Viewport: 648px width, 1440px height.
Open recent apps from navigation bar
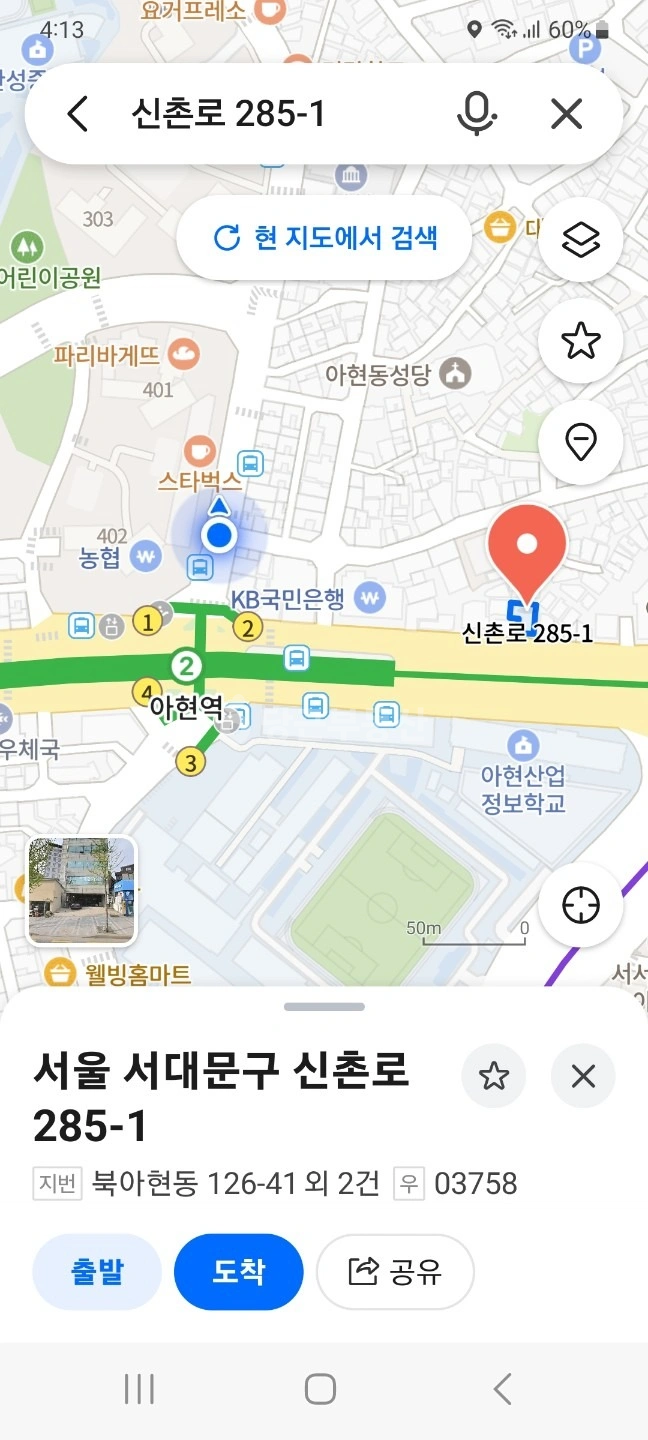click(x=139, y=1388)
